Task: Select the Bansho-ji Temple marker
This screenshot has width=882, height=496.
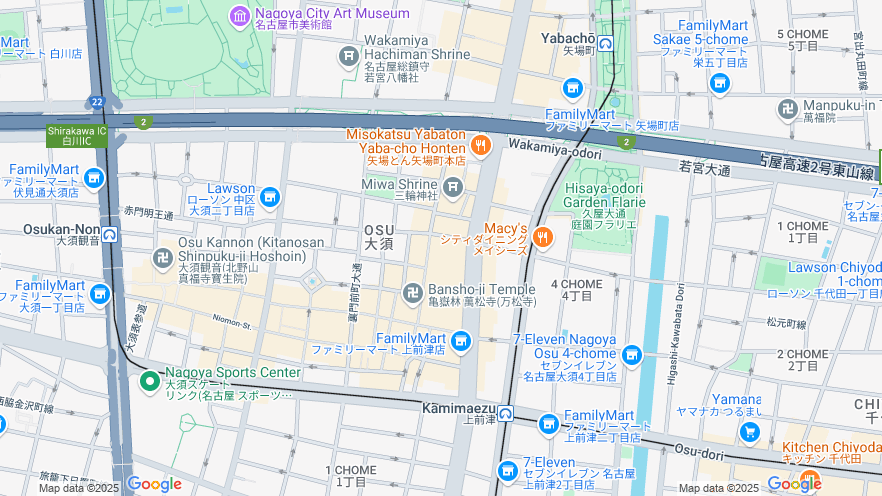Action: point(412,294)
